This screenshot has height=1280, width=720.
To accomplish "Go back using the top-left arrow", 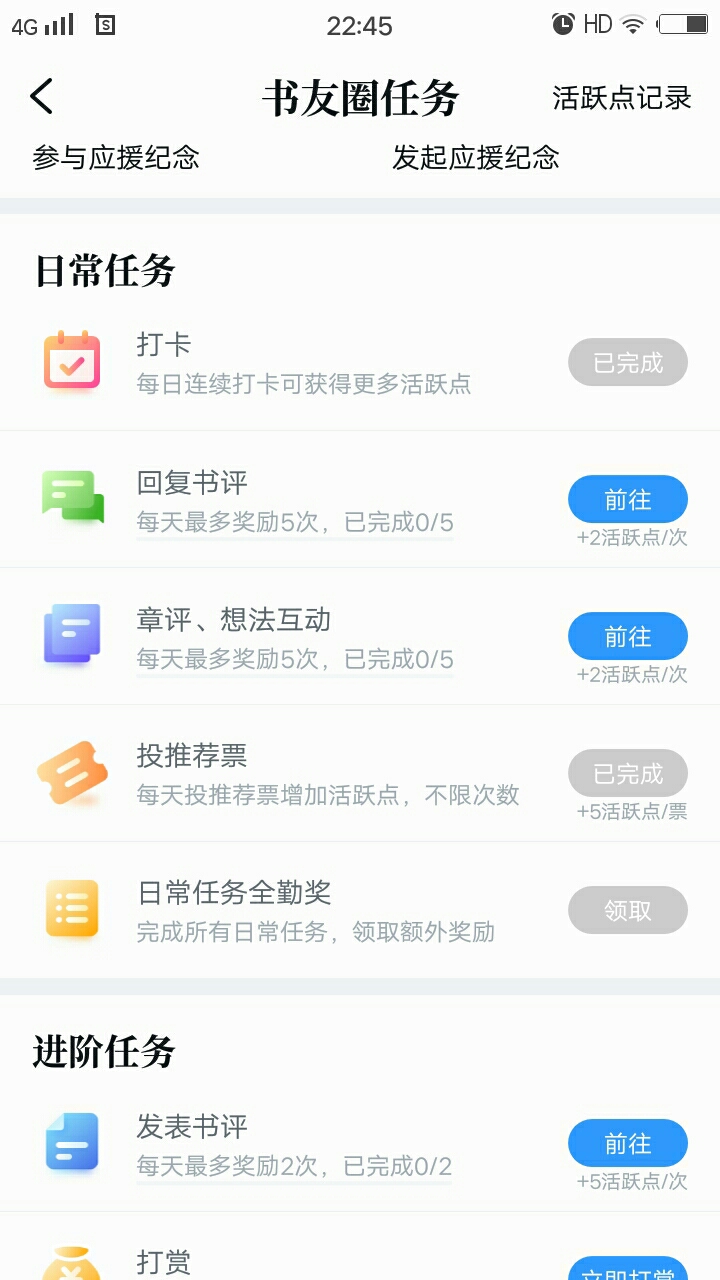I will click(41, 97).
